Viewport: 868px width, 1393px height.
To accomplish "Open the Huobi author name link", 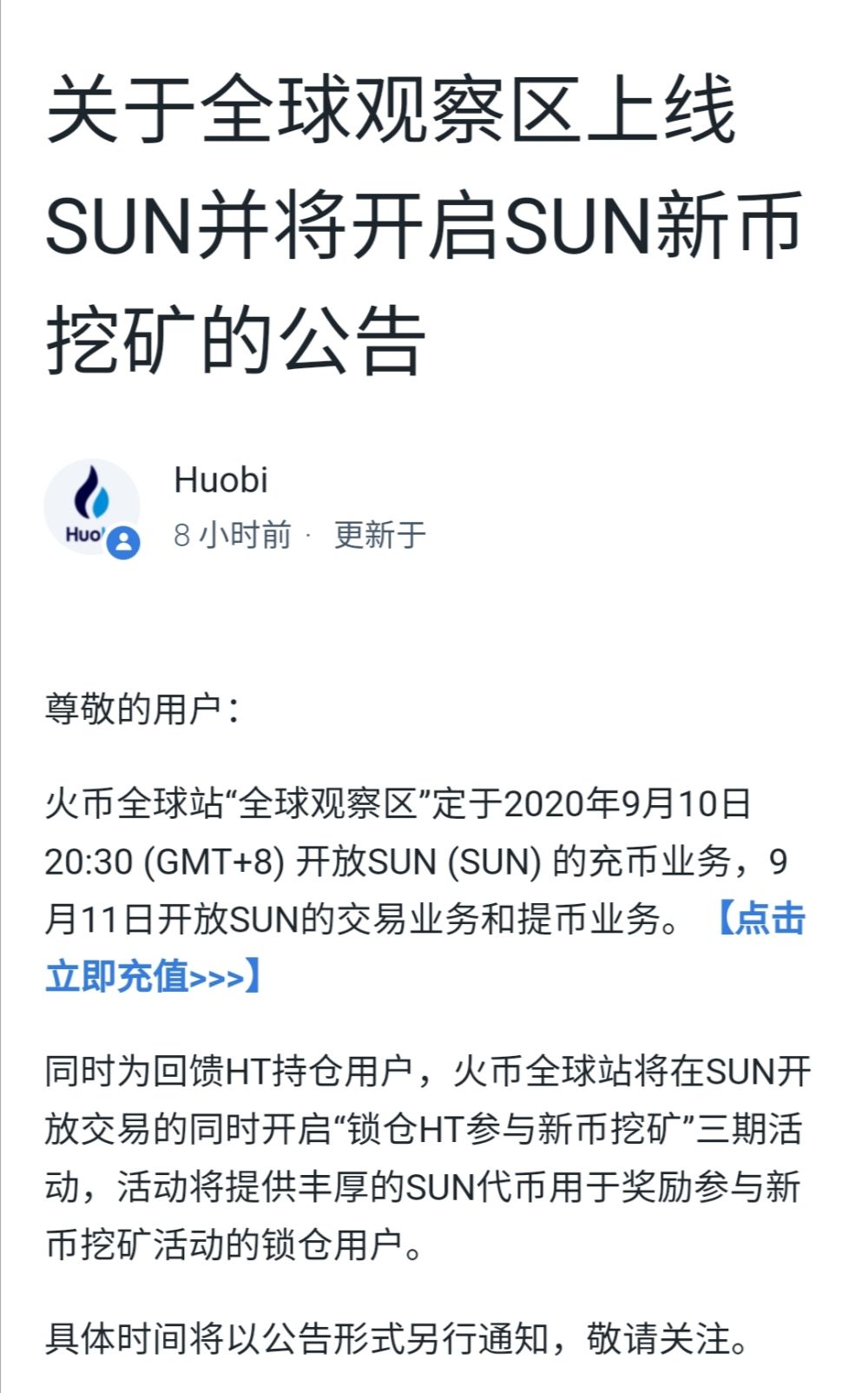I will click(220, 479).
